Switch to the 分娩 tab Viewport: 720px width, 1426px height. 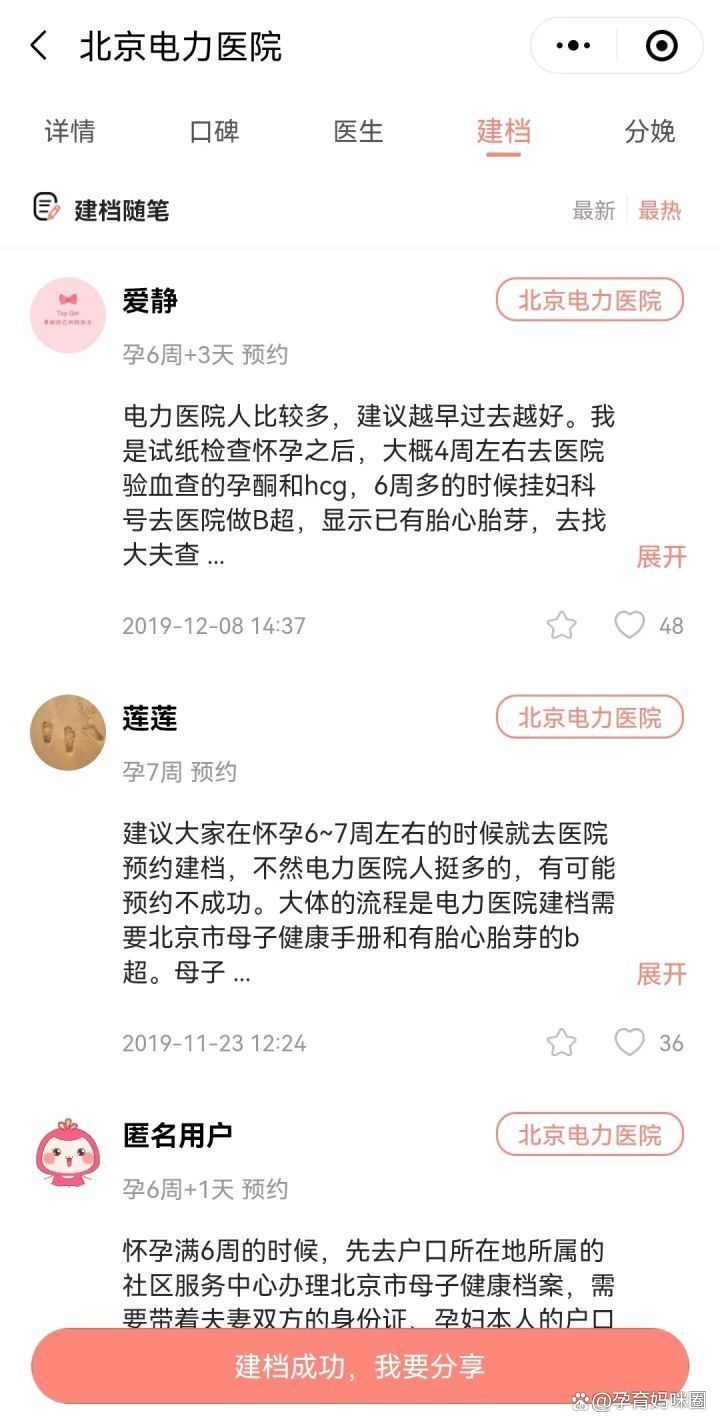650,133
